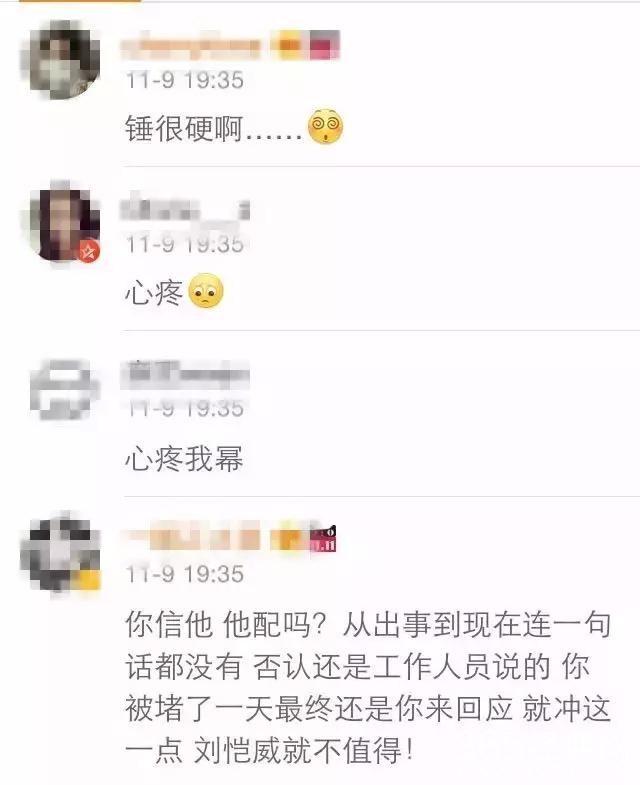Open the avatar of the 你信他 他配吗 commenter

[x=61, y=553]
